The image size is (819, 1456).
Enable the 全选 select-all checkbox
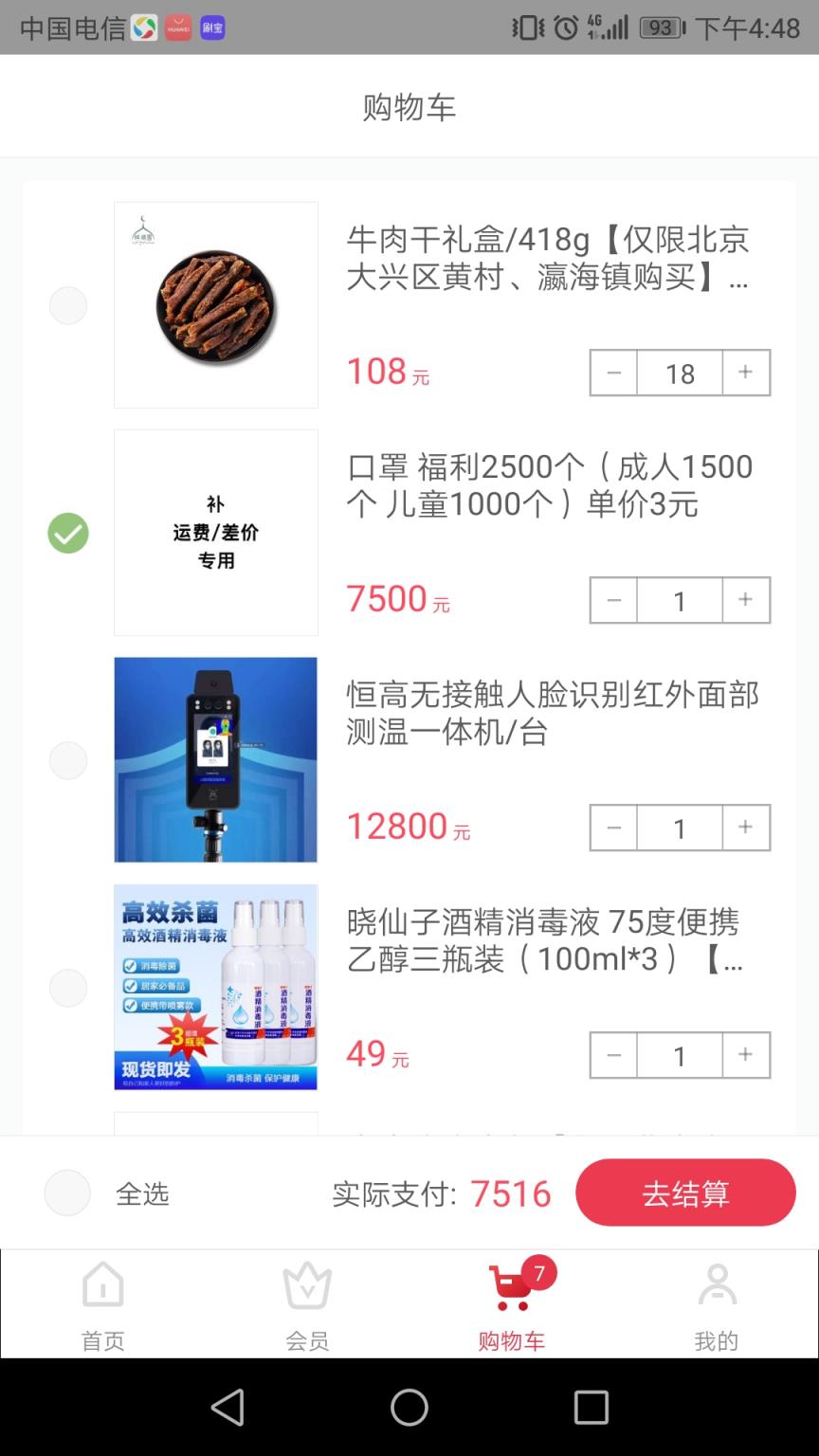pyautogui.click(x=67, y=1192)
